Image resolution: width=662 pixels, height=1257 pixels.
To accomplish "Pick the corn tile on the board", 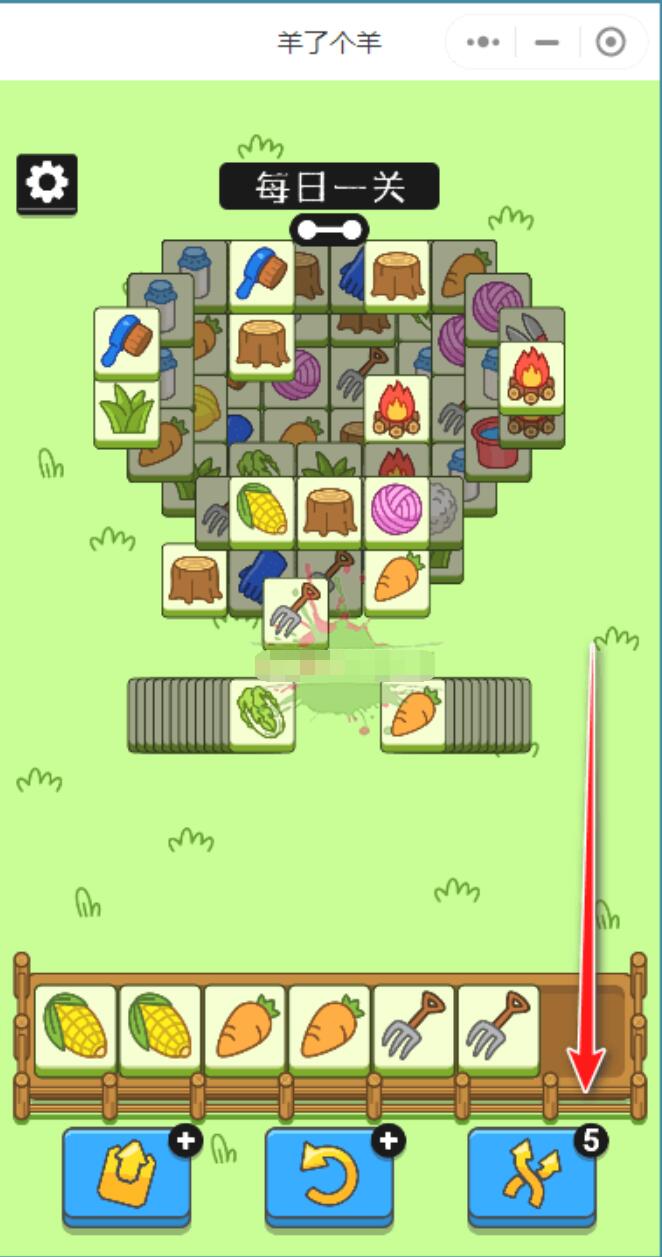I will pos(262,509).
